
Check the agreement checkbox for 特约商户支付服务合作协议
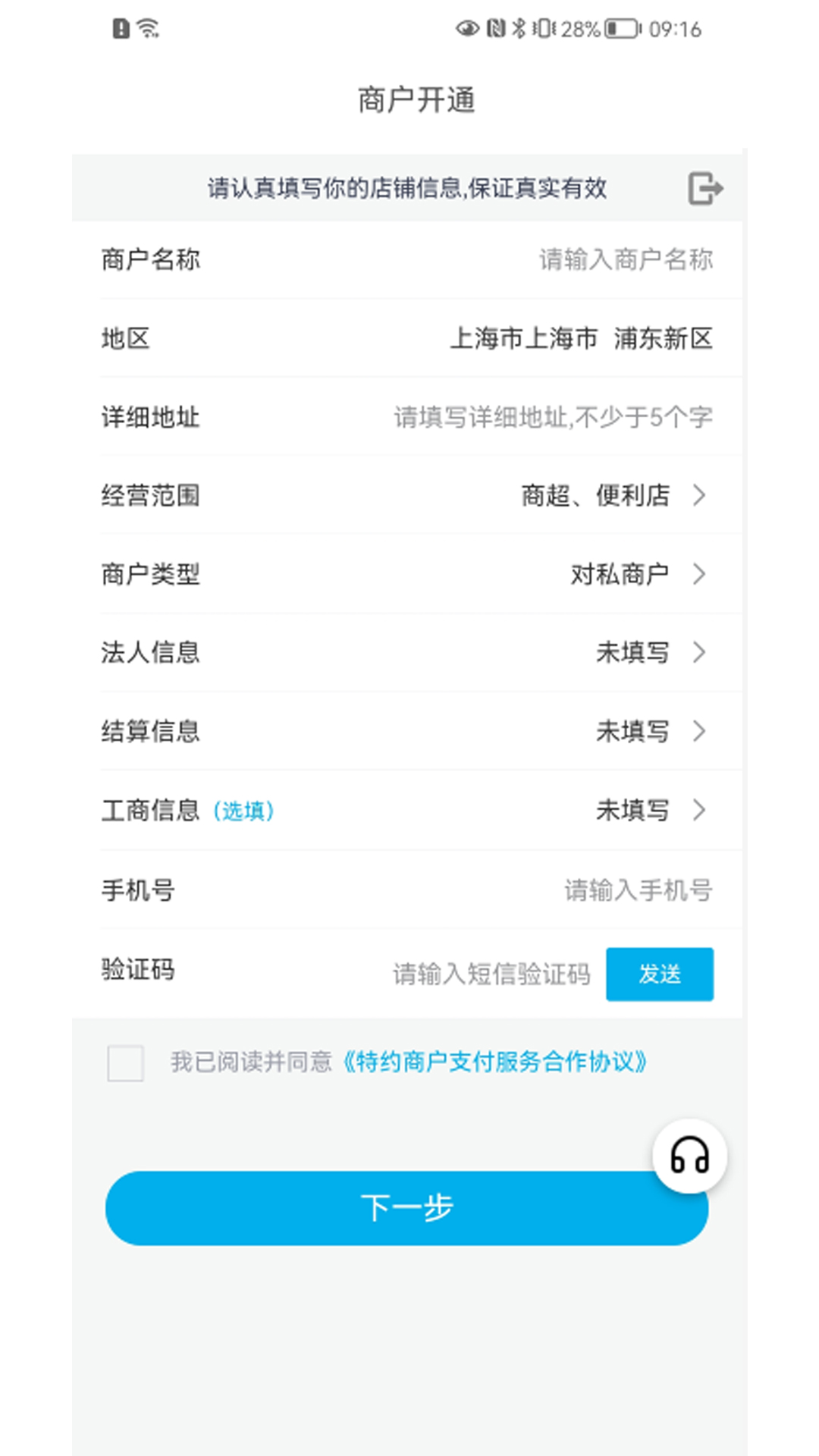coord(126,1063)
